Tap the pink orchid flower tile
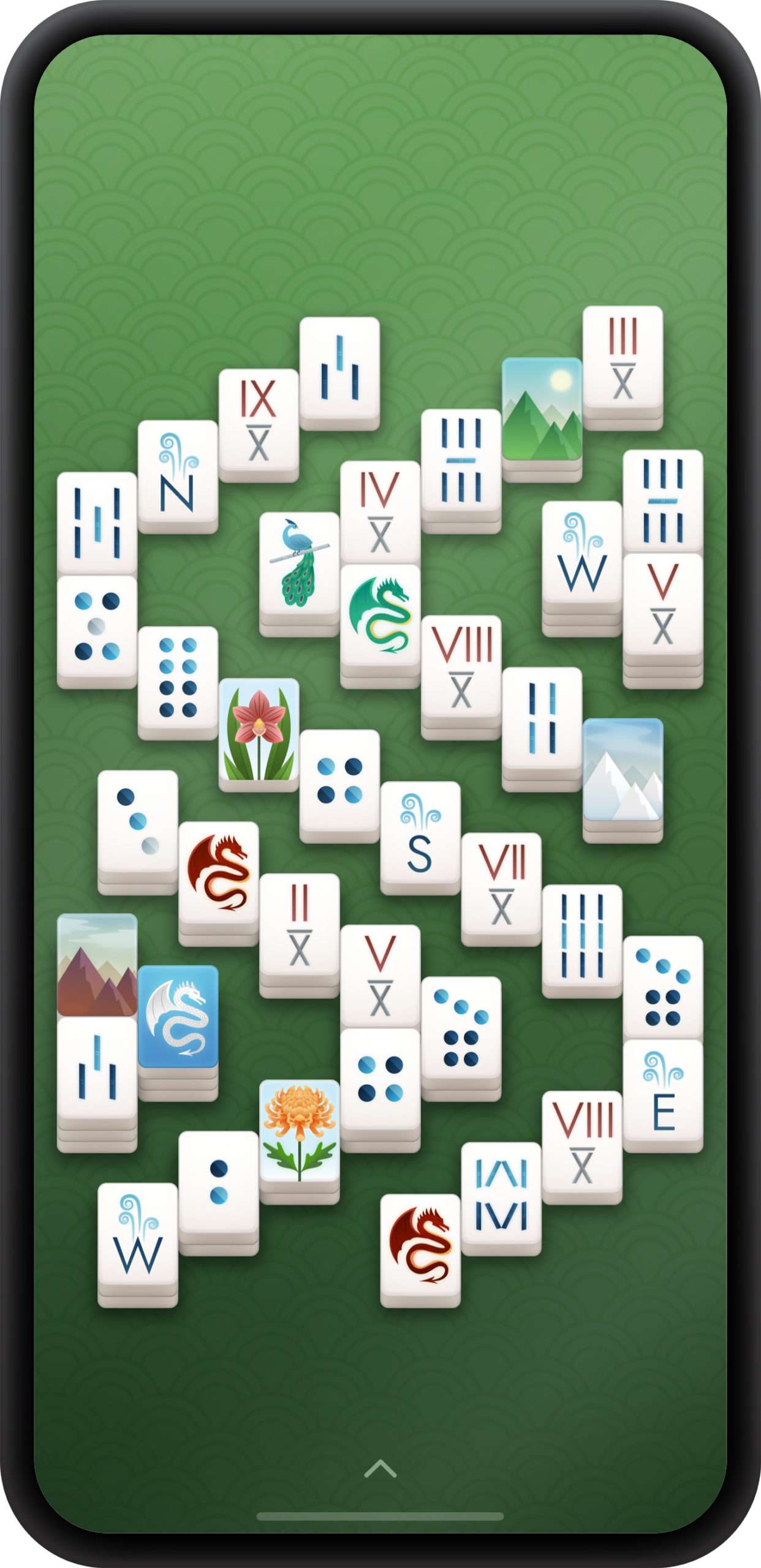The image size is (761, 1568). click(x=259, y=730)
